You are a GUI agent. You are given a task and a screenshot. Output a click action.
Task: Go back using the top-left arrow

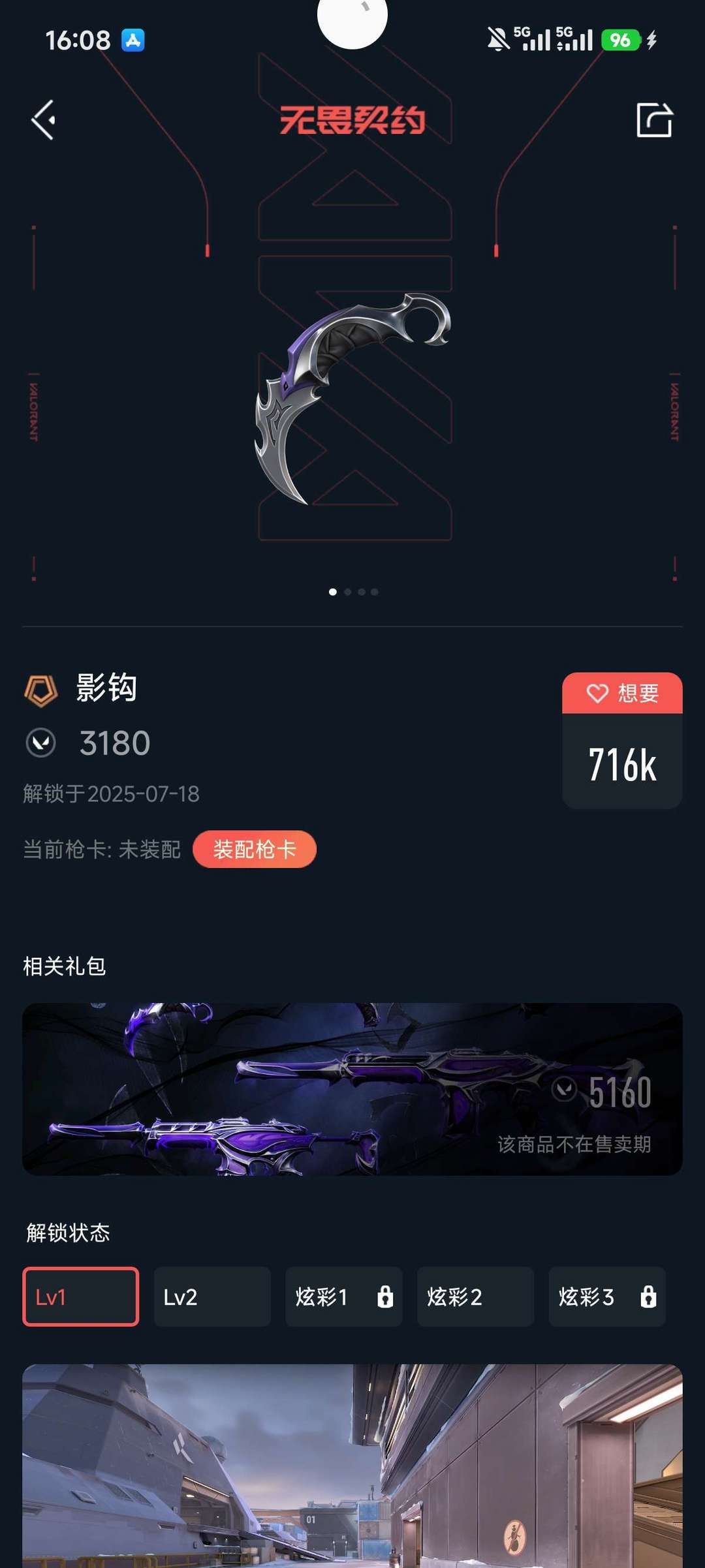(43, 120)
